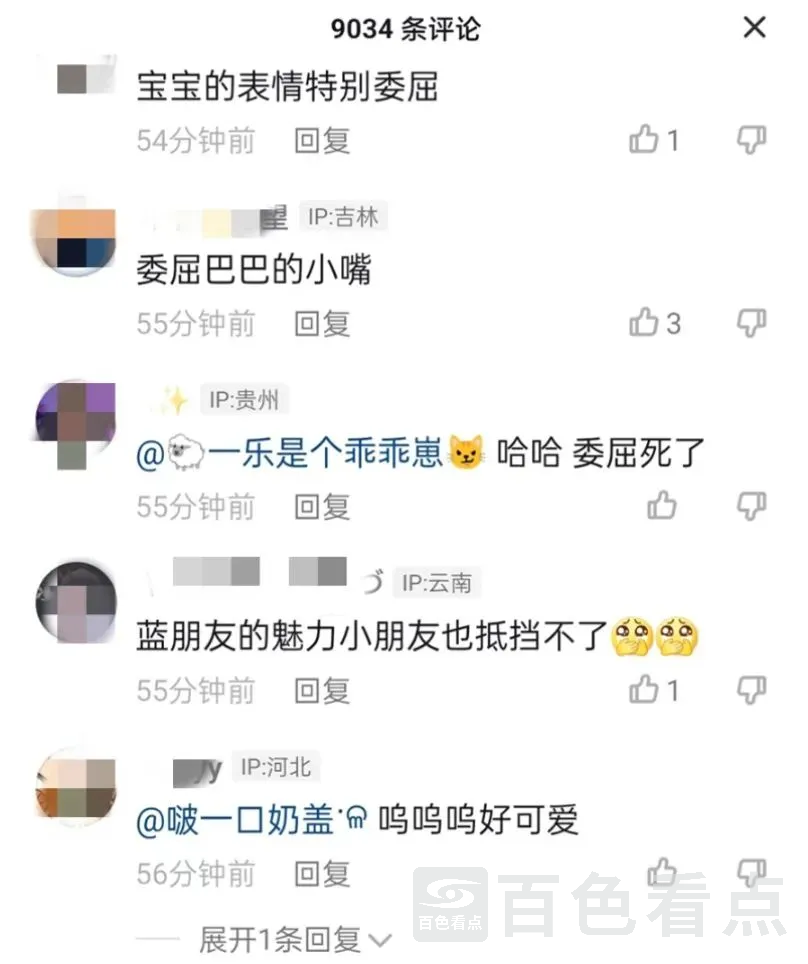Viewport: 808px width, 964px height.
Task: Dislike the 蓝朋友的魅力 comment
Action: pos(751,690)
